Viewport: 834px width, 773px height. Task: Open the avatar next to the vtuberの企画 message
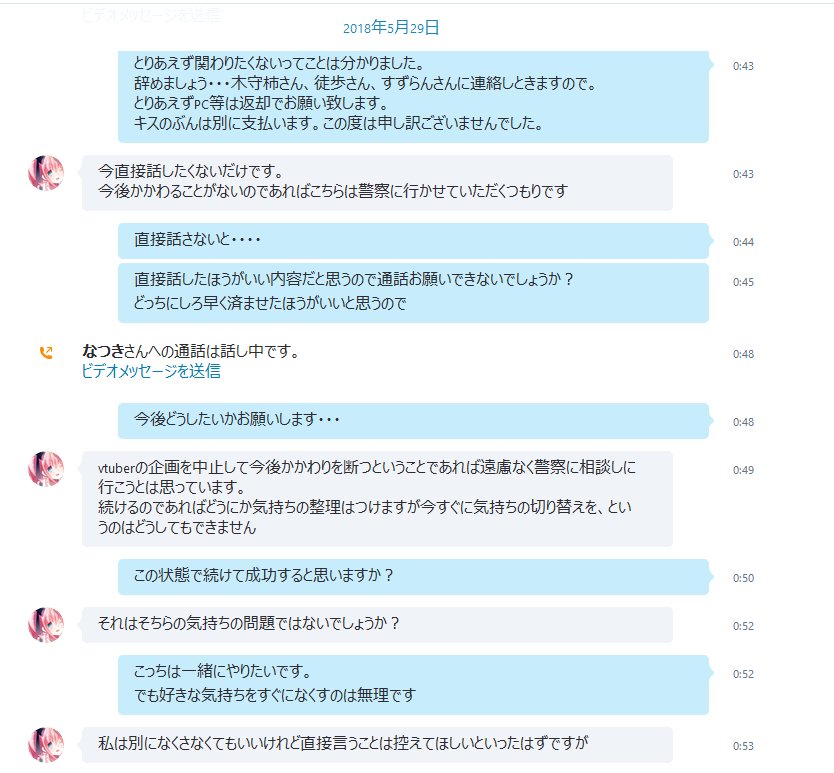pos(46,469)
